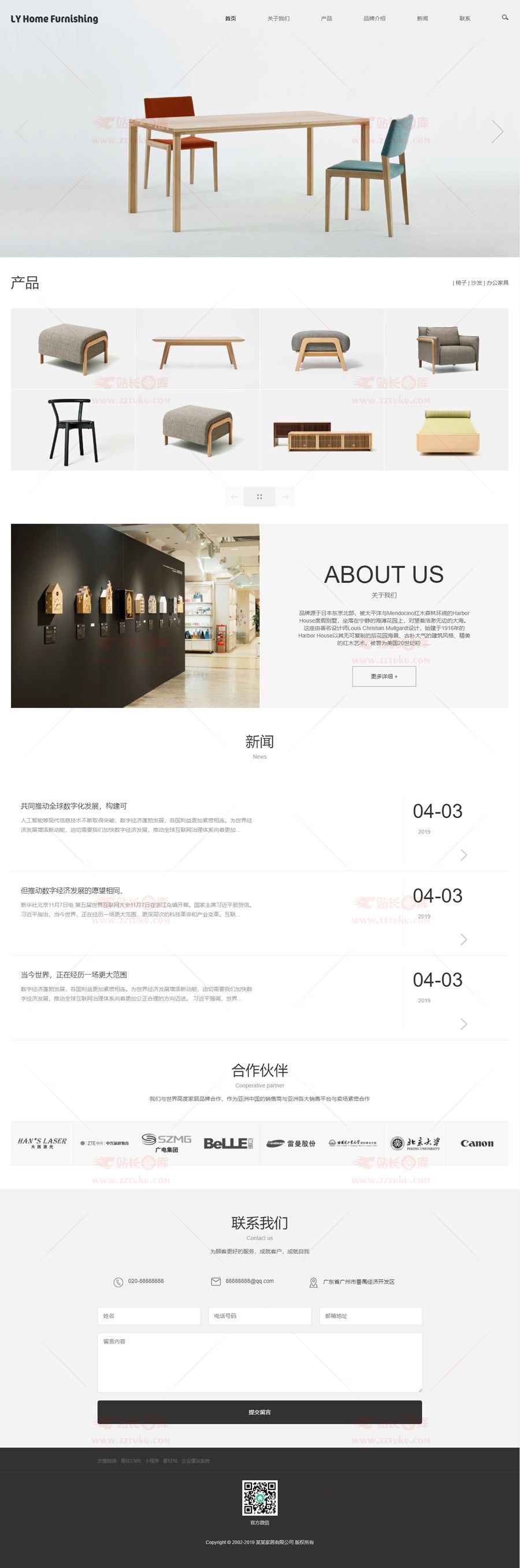Focus the 留言内容 text area
This screenshot has width=520, height=1568.
(x=259, y=1362)
